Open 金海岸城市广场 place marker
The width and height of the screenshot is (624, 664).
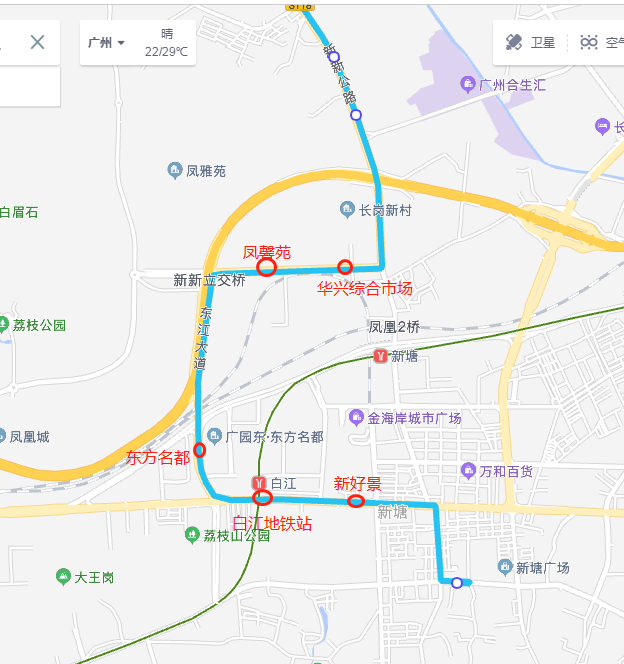coord(356,417)
